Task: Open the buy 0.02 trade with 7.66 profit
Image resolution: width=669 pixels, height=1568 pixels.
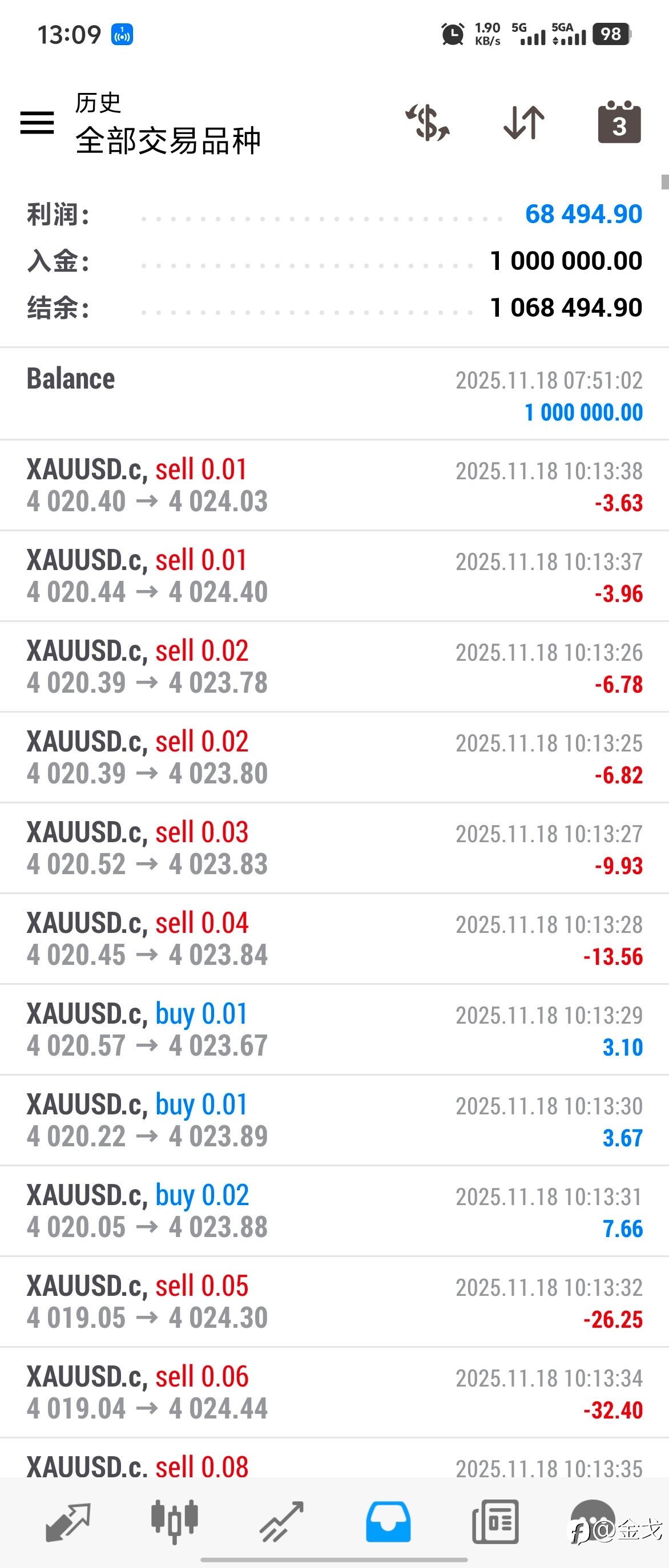Action: pos(334,1211)
